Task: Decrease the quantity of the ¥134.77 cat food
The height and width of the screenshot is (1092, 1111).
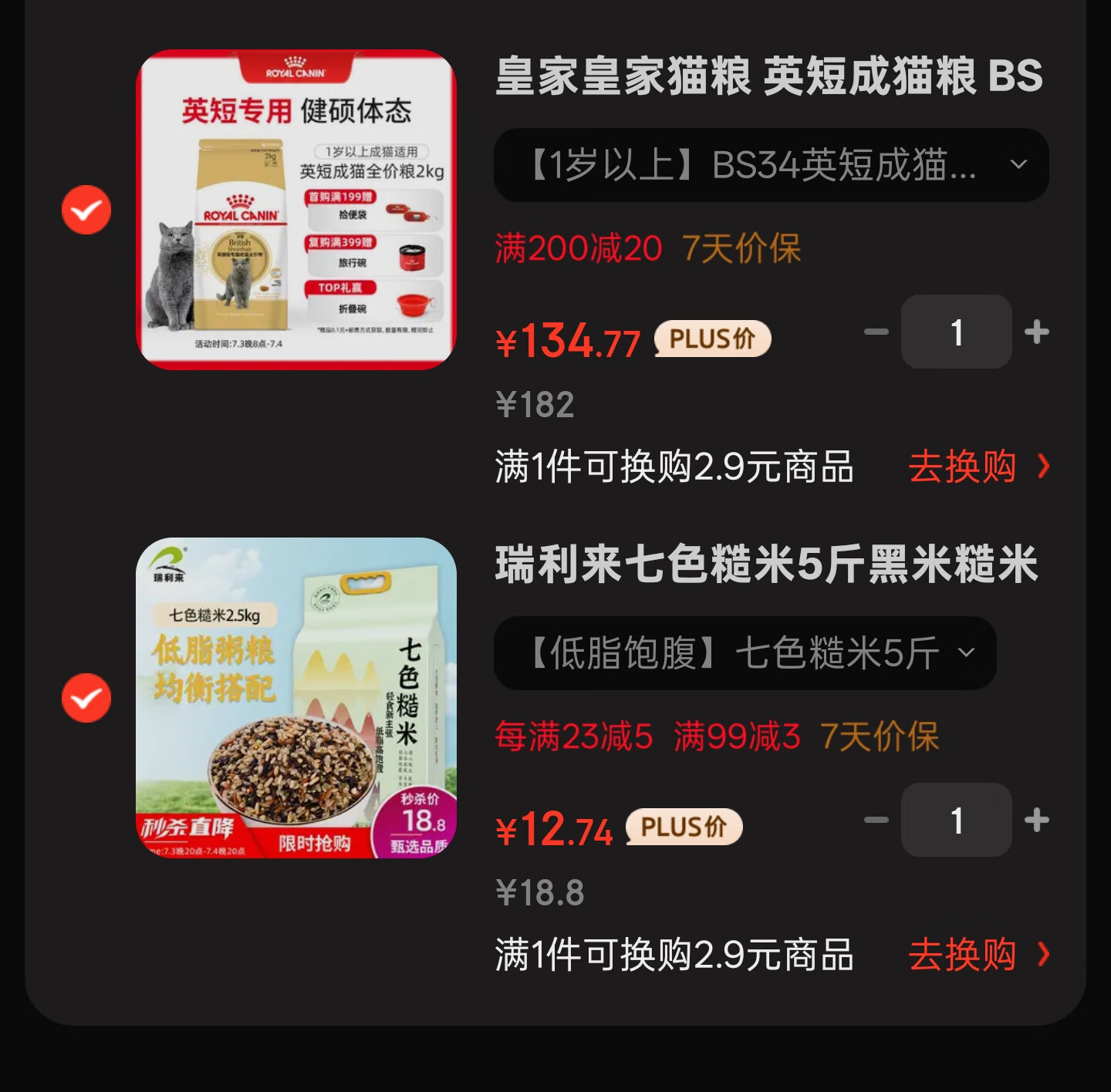Action: 876,332
